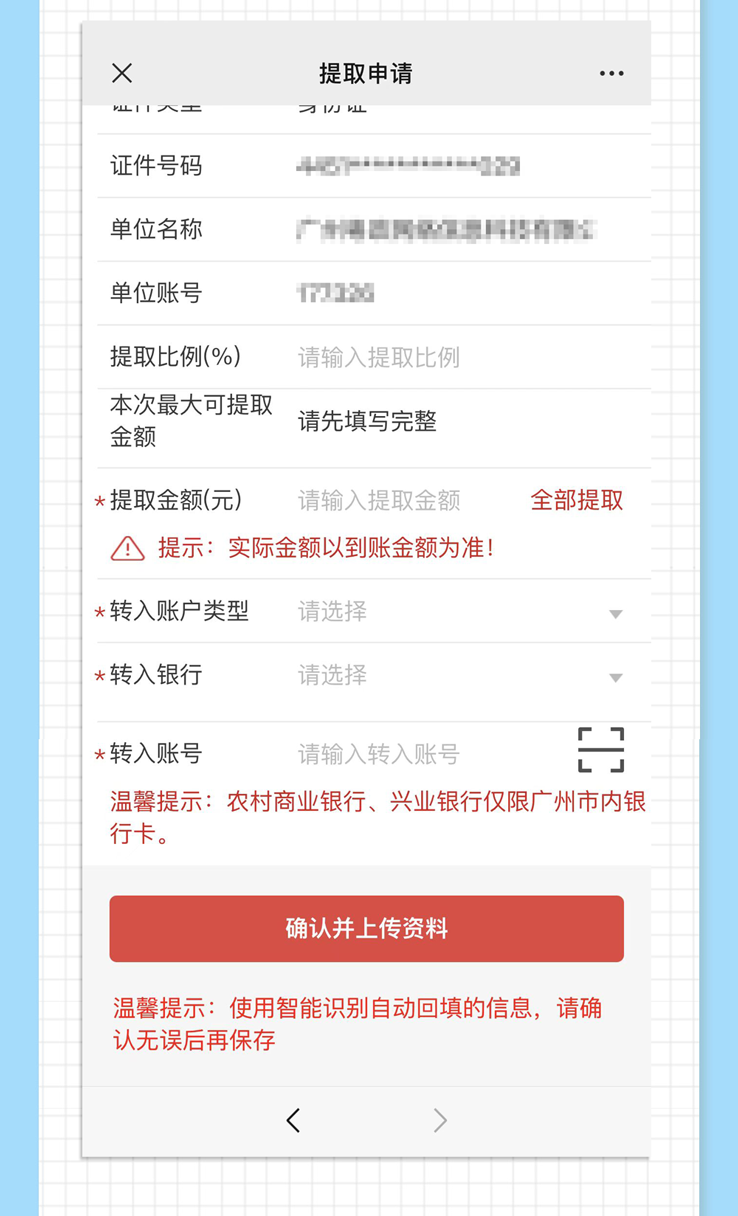This screenshot has width=738, height=1216.
Task: Tap the 提取比例 input field
Action: tap(420, 357)
